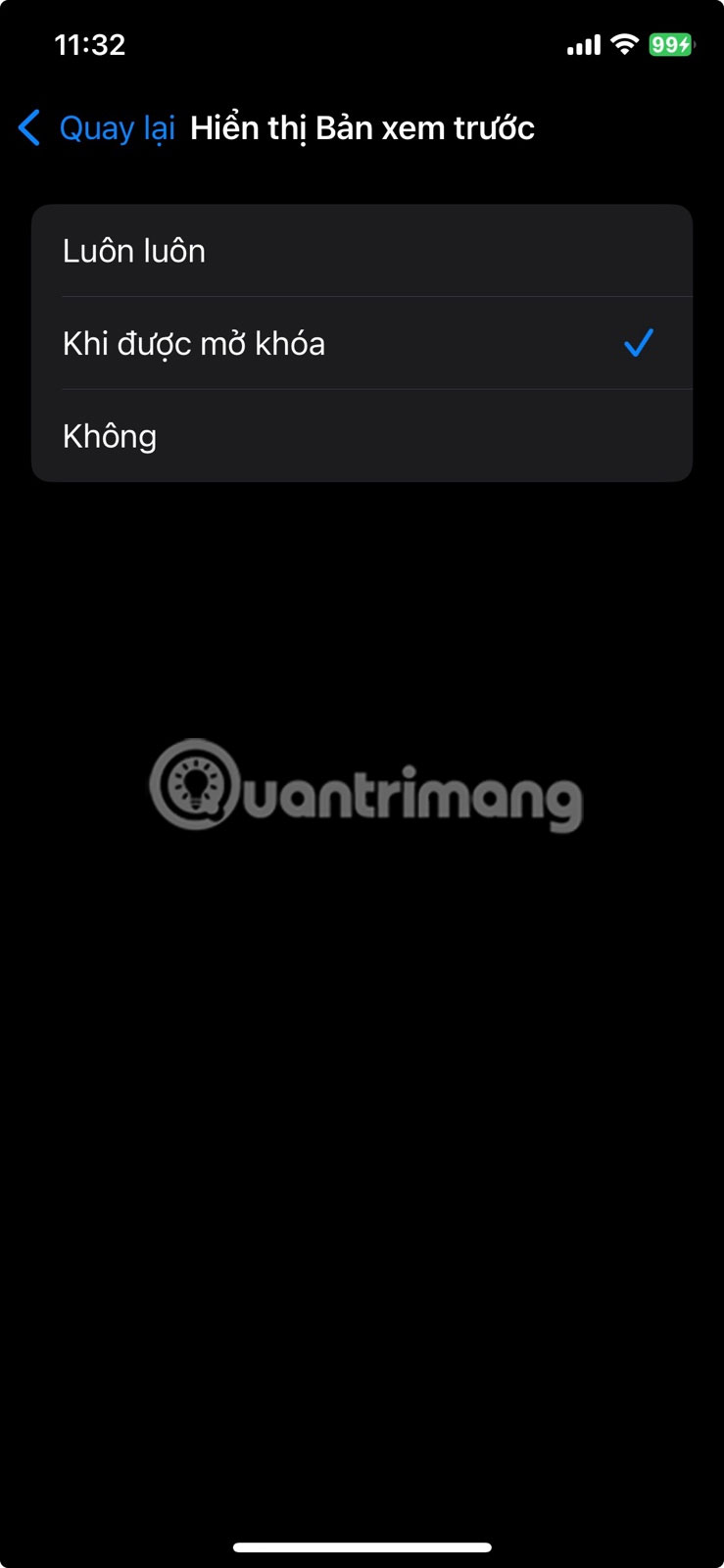Choose Khi được mở khóa
This screenshot has height=1568, width=724.
(x=362, y=343)
